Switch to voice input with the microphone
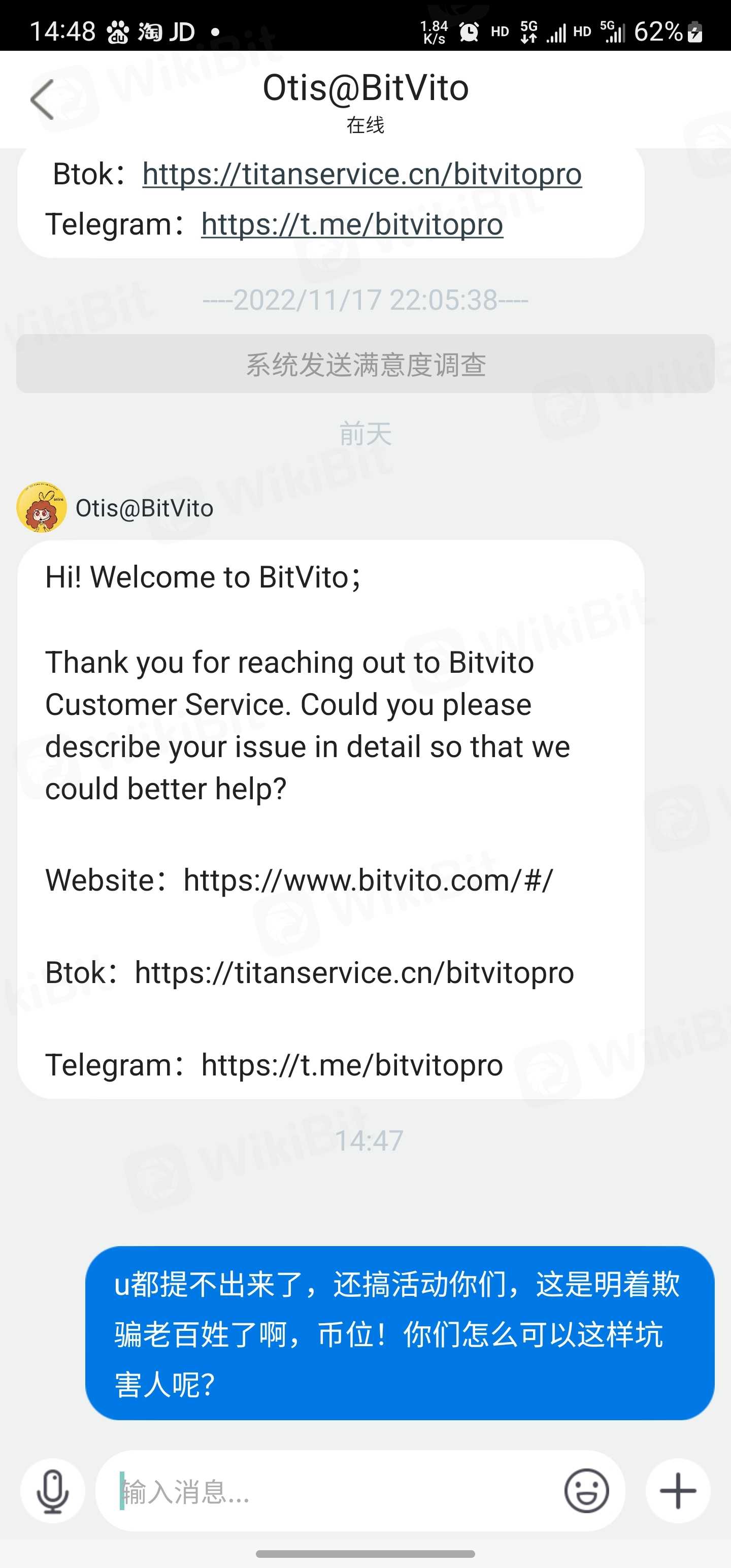The width and height of the screenshot is (731, 1568). (53, 1491)
